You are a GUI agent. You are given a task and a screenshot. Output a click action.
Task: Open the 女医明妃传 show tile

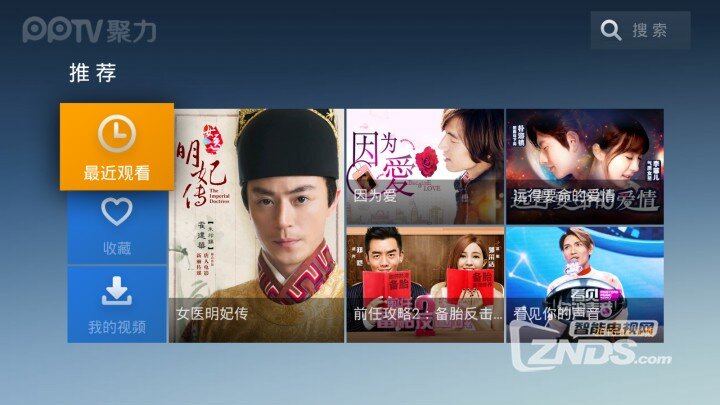(257, 225)
